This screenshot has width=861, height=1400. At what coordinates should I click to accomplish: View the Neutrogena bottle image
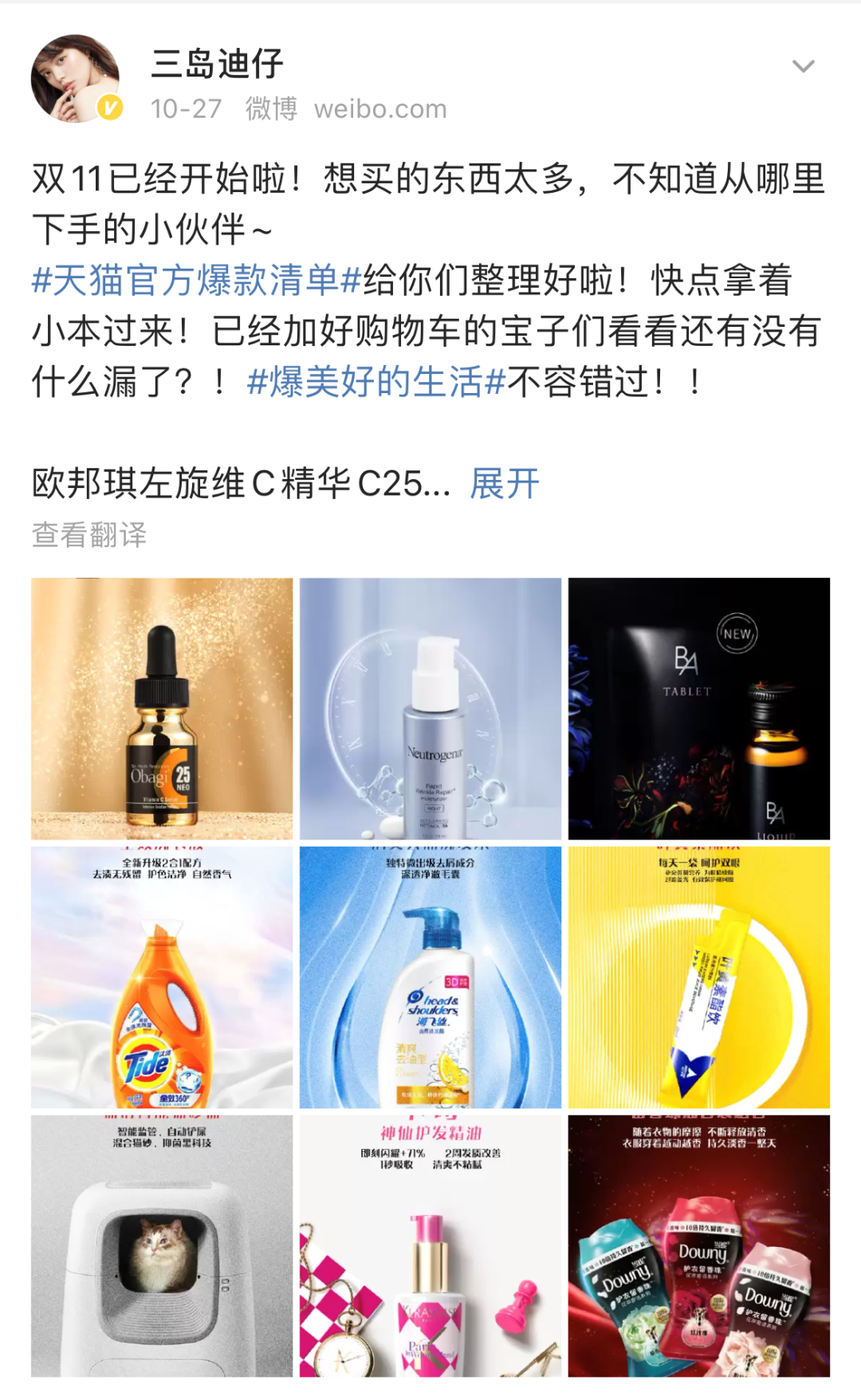(x=431, y=708)
